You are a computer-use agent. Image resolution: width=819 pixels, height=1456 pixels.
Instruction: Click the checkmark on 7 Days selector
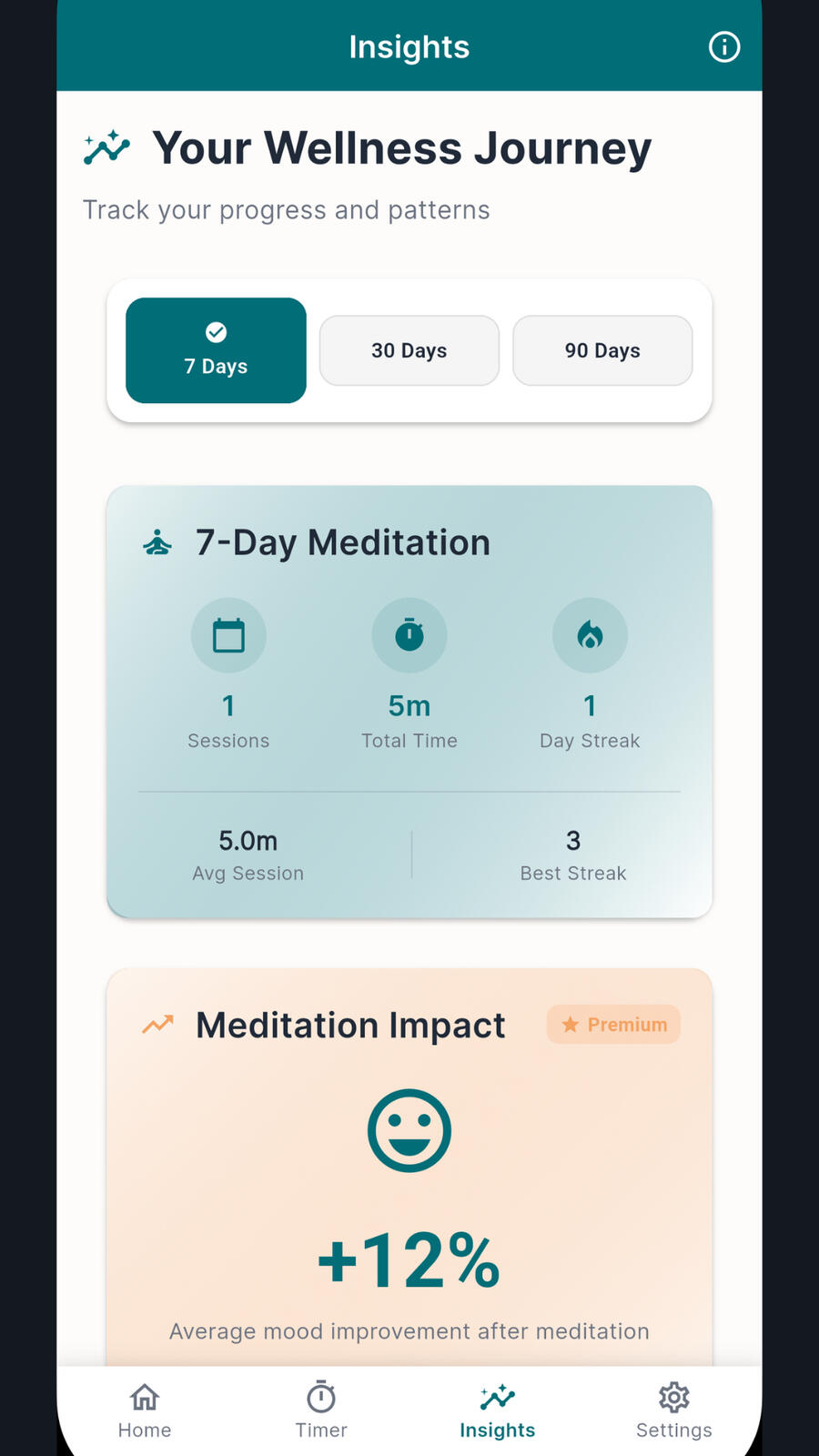[x=216, y=332]
